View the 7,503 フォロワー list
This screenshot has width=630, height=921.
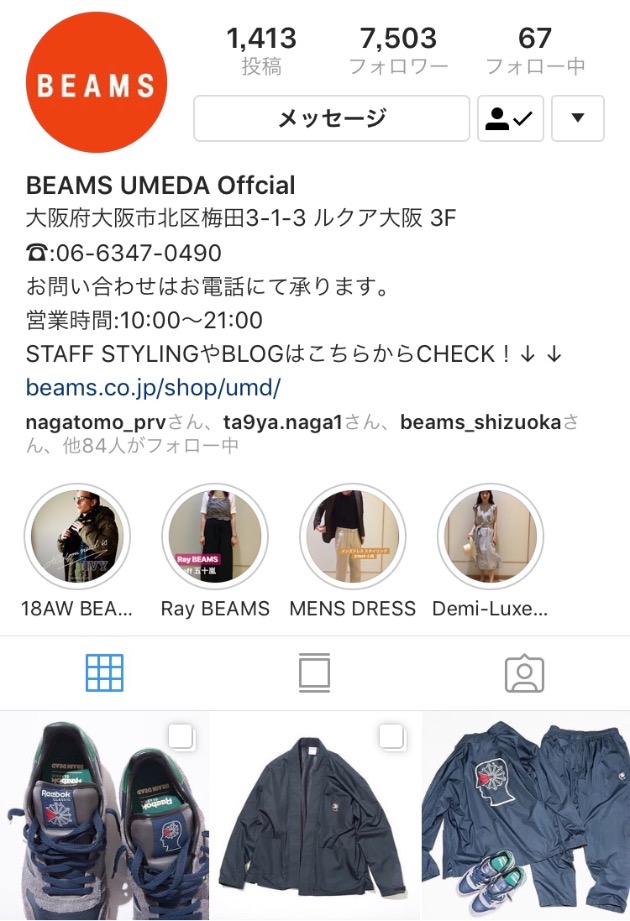[398, 51]
